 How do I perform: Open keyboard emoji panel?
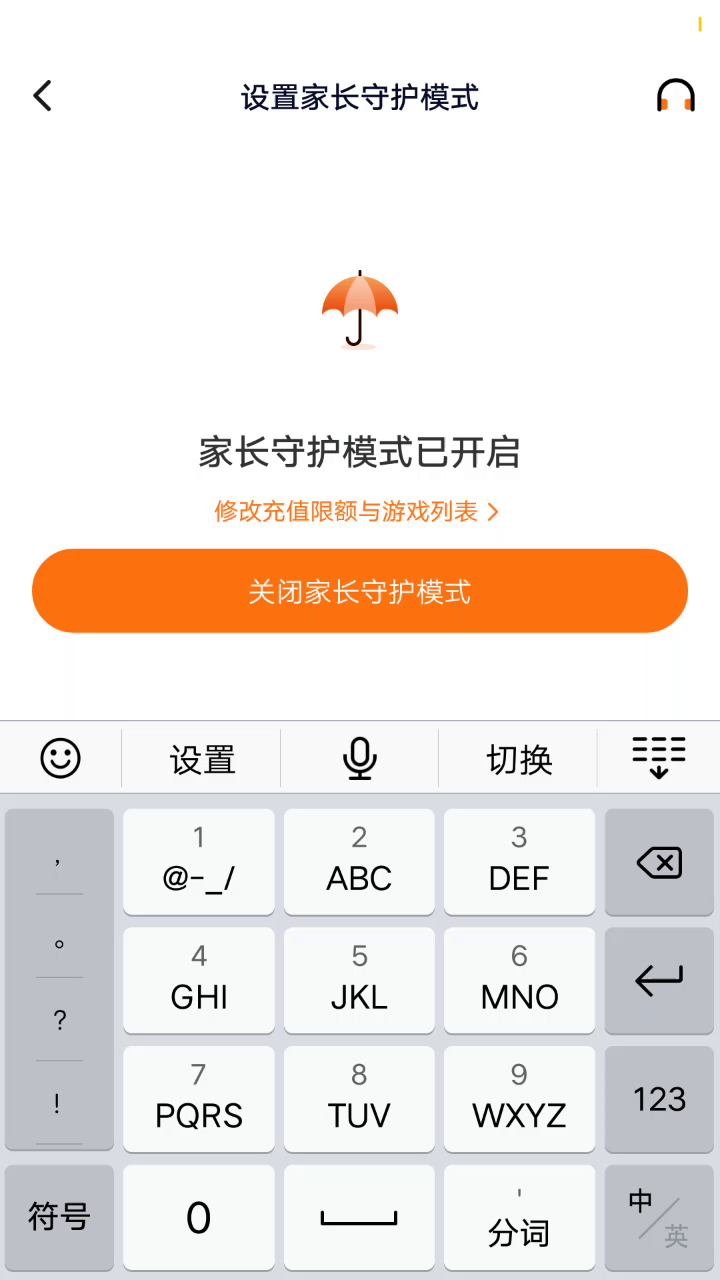[60, 759]
